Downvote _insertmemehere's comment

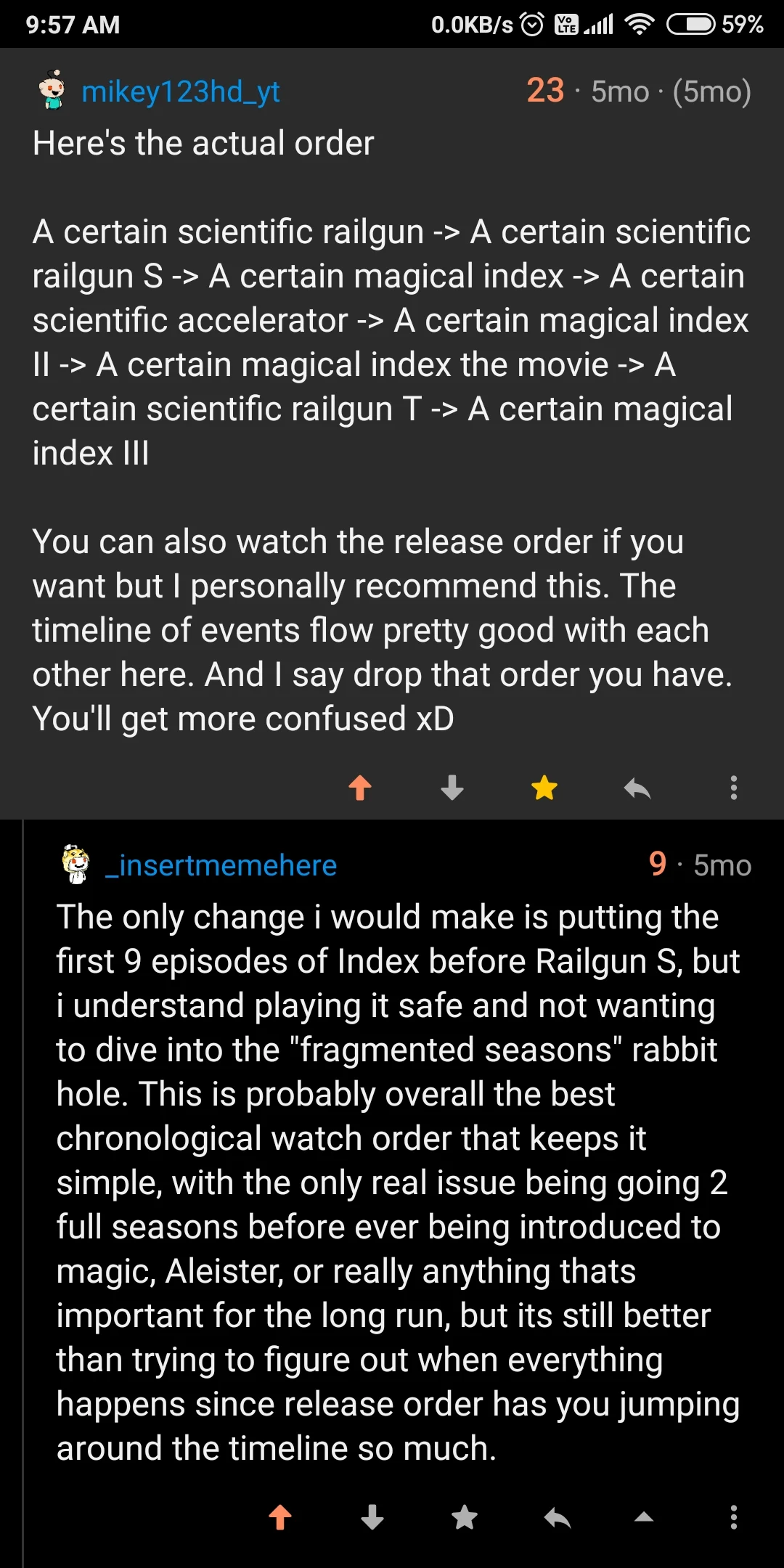click(372, 1516)
